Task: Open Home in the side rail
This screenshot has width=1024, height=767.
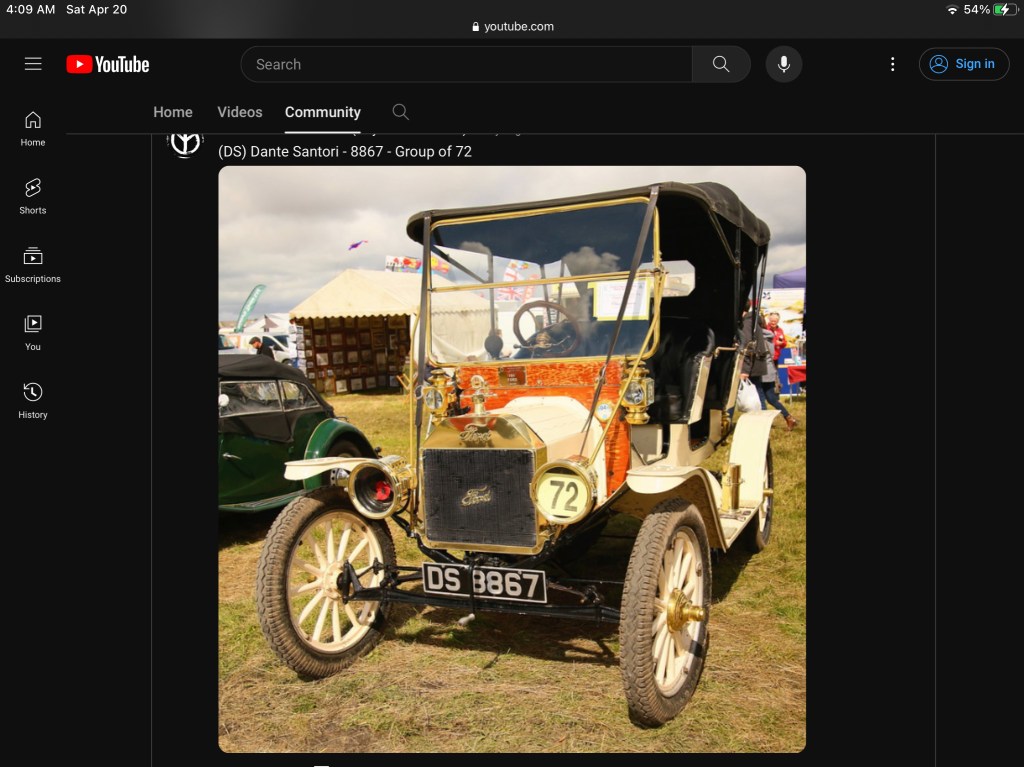Action: [x=33, y=128]
